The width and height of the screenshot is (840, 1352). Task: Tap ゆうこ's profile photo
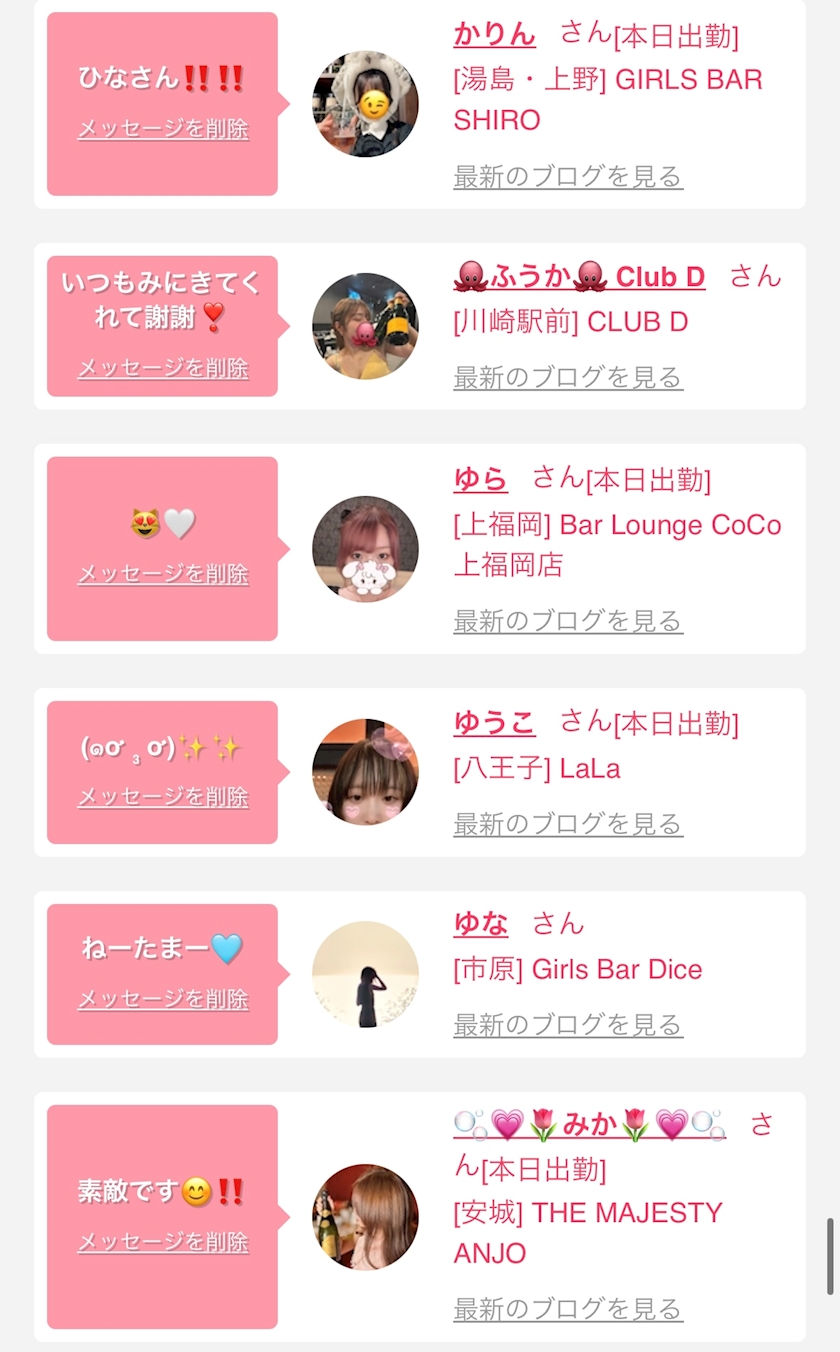click(x=365, y=772)
